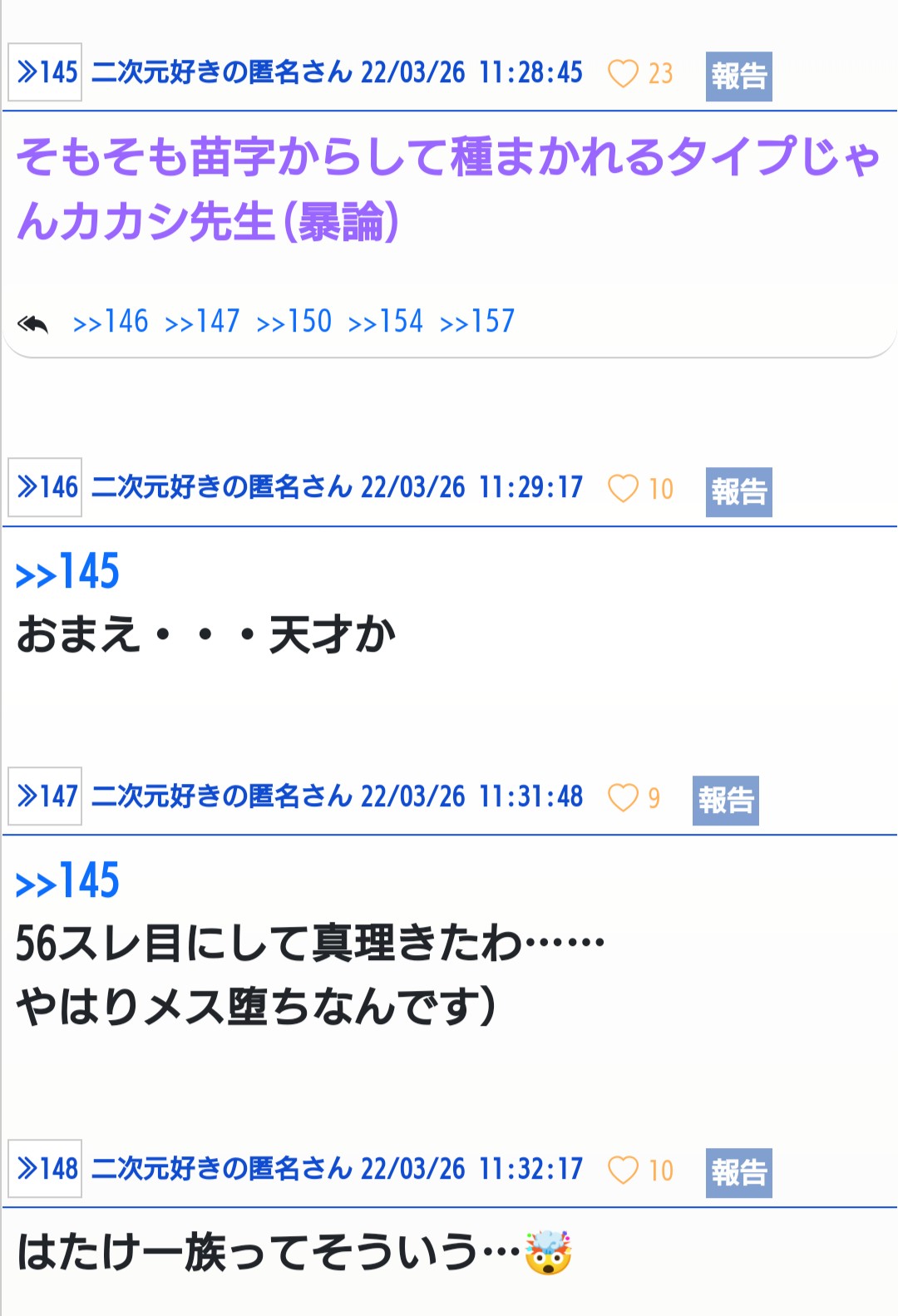Report post 148 via 報告 button
This screenshot has width=898, height=1316.
tap(738, 1173)
